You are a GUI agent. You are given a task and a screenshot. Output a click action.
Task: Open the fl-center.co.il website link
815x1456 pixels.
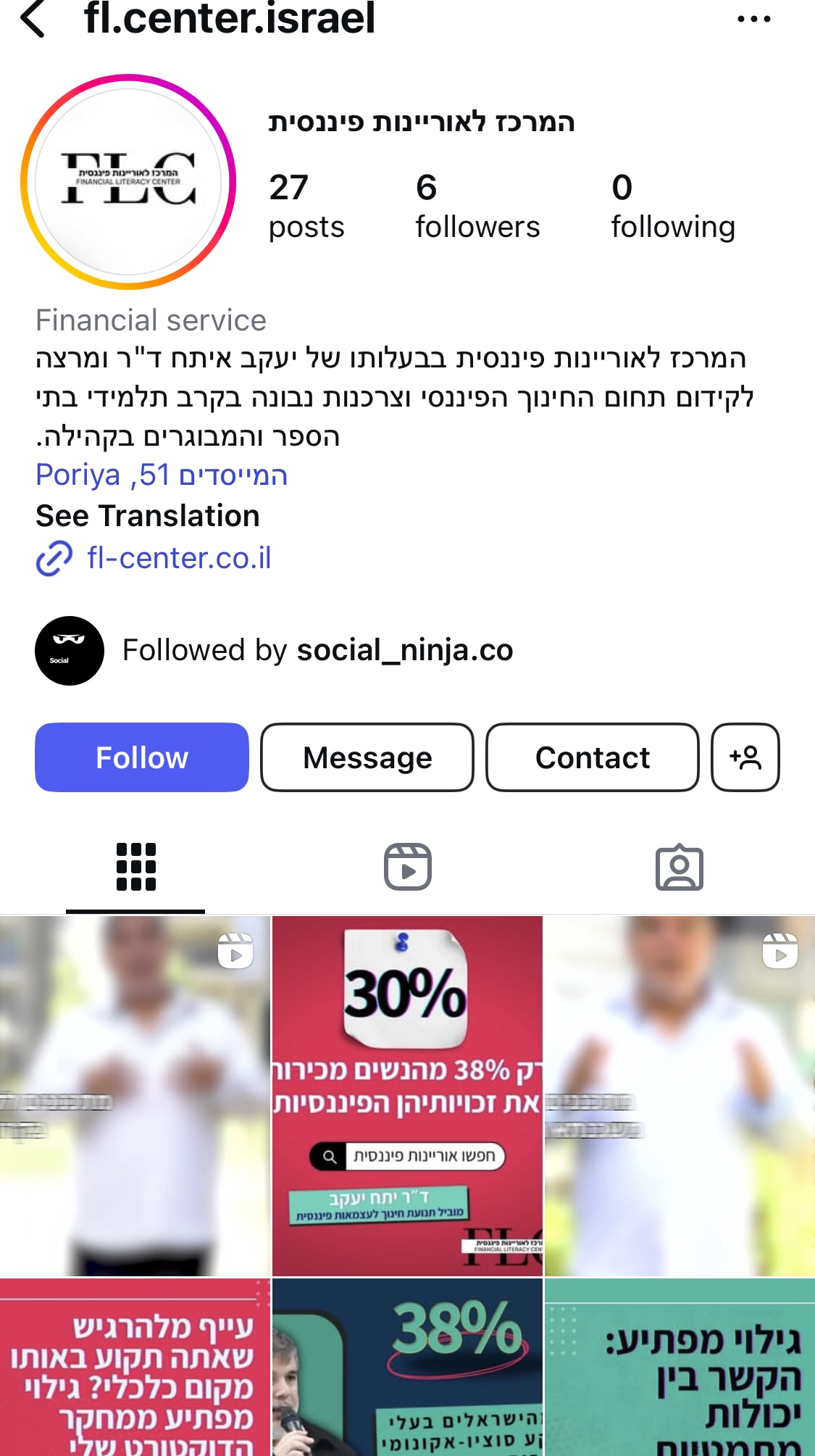coord(177,558)
